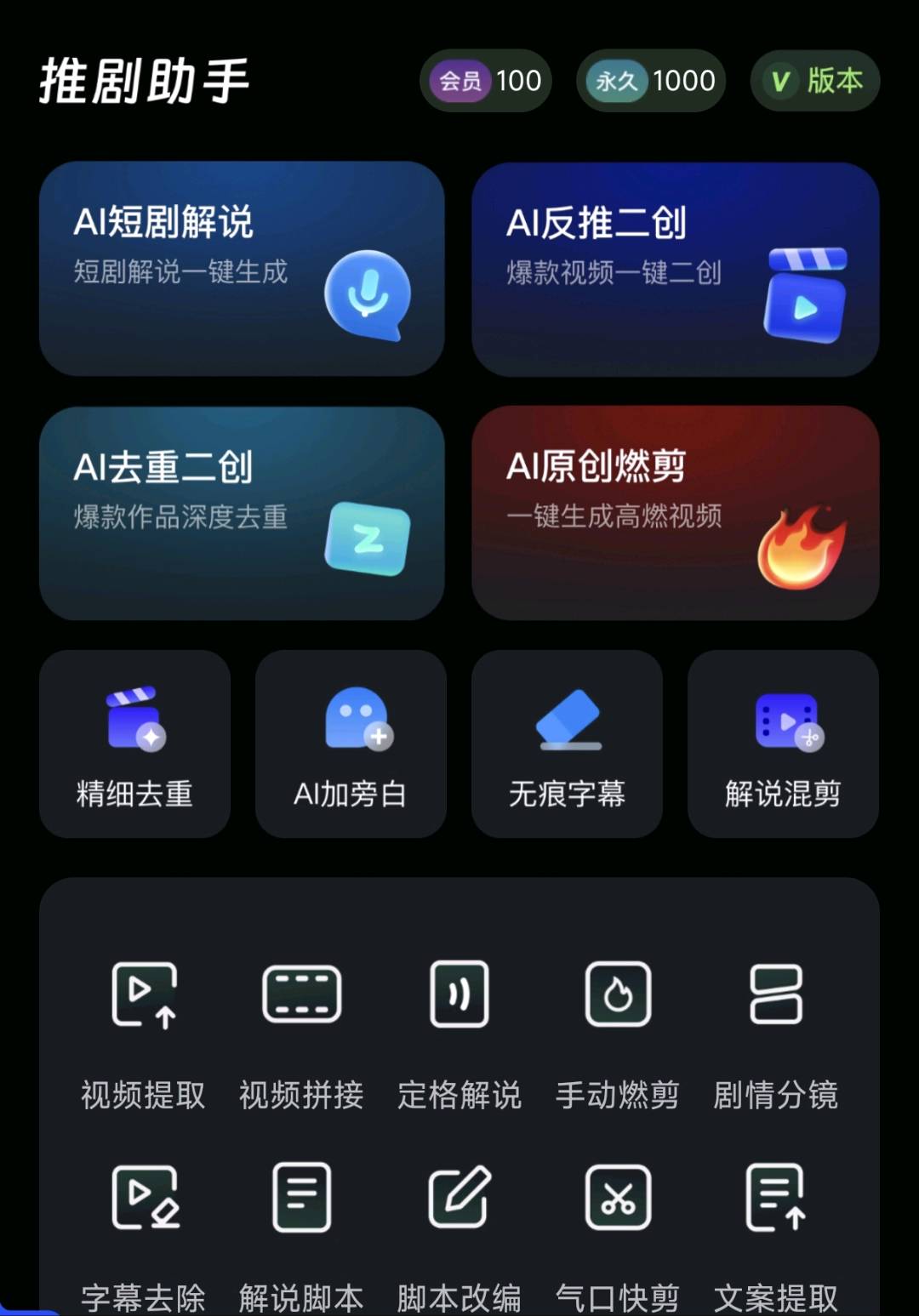Open the AI短剧解说 short drama narration card

point(242,268)
